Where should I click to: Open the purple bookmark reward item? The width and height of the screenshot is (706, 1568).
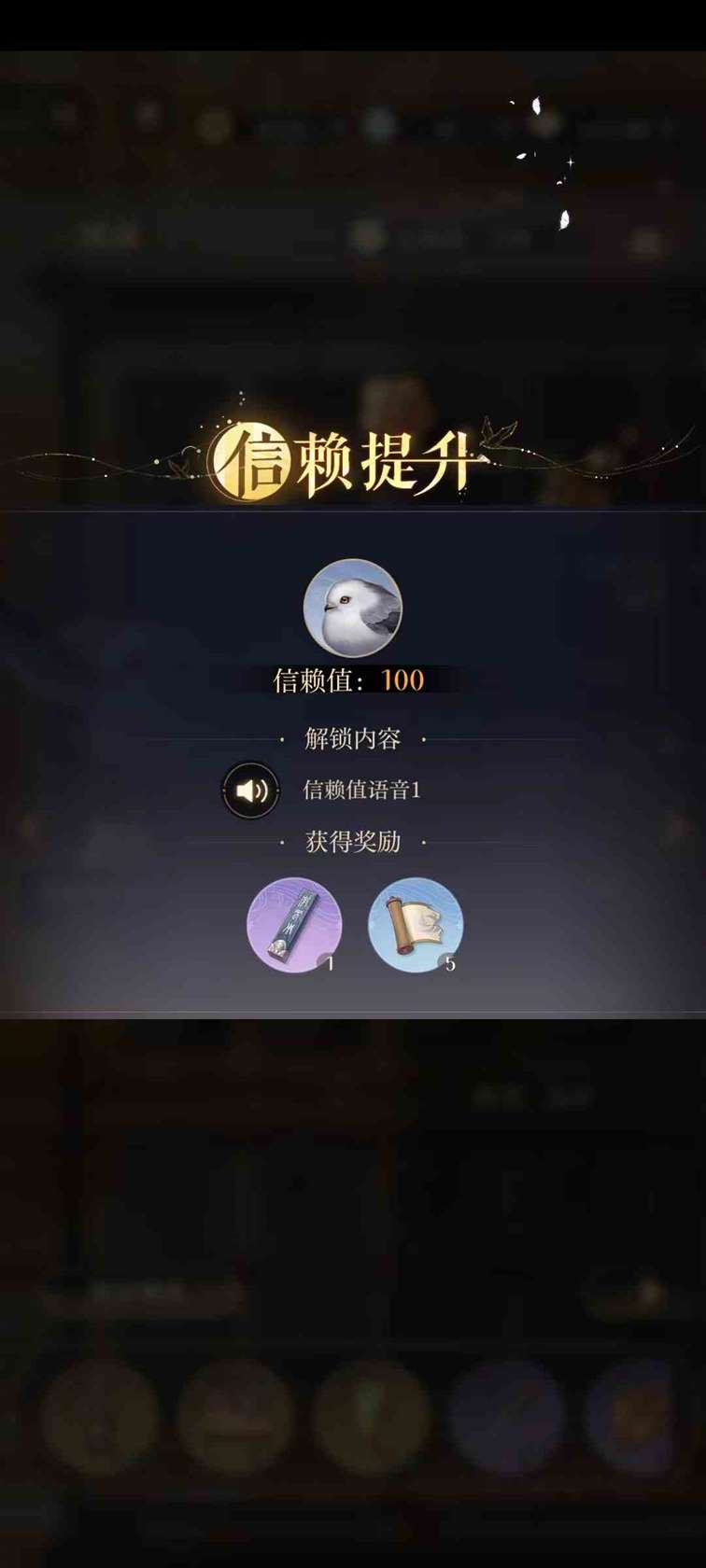point(294,924)
